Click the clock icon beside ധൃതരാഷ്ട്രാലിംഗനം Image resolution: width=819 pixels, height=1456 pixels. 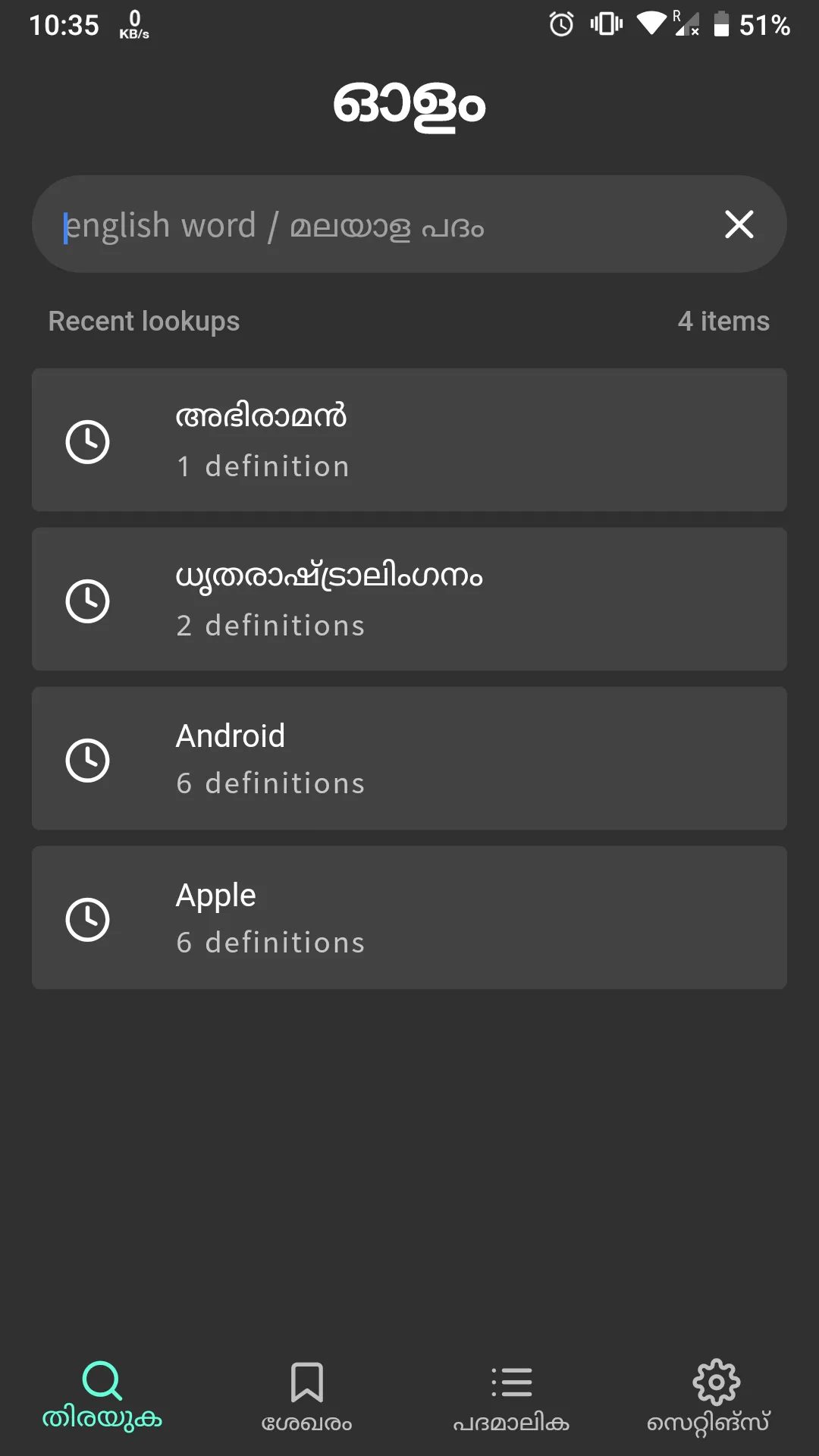coord(87,600)
